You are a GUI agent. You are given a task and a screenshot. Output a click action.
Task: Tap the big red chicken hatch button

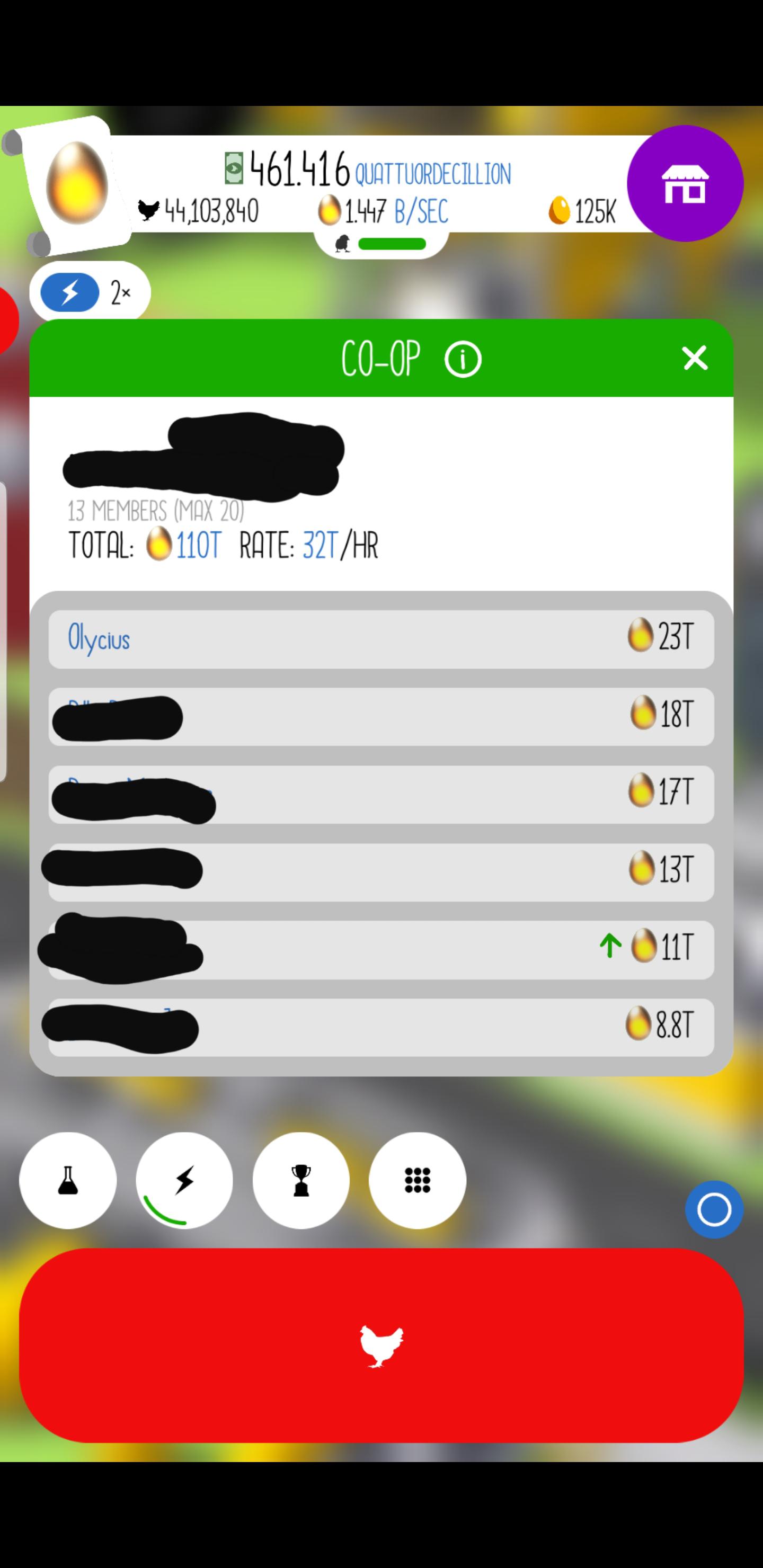tap(381, 1345)
